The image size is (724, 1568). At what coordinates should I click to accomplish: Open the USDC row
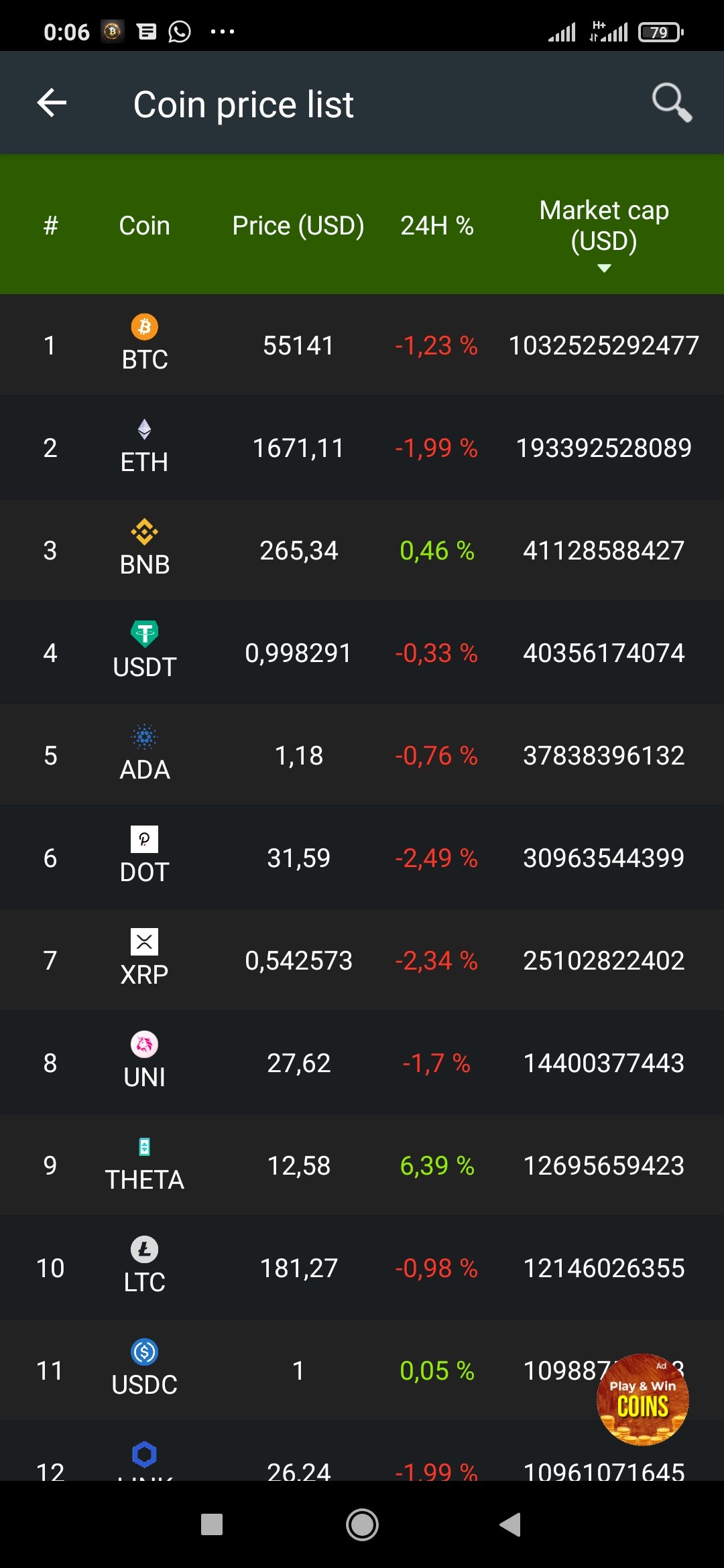[362, 1370]
